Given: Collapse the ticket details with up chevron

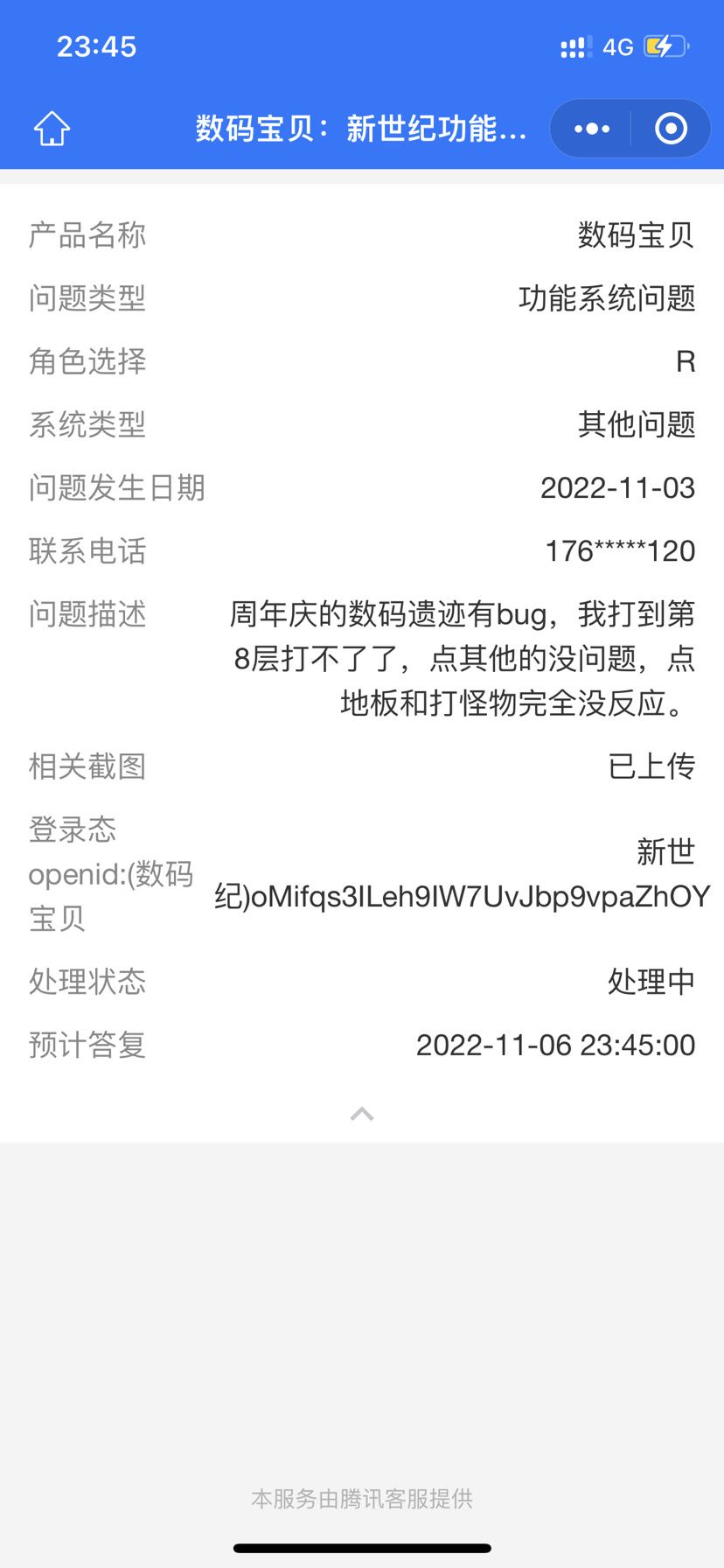Looking at the screenshot, I should 362,1114.
